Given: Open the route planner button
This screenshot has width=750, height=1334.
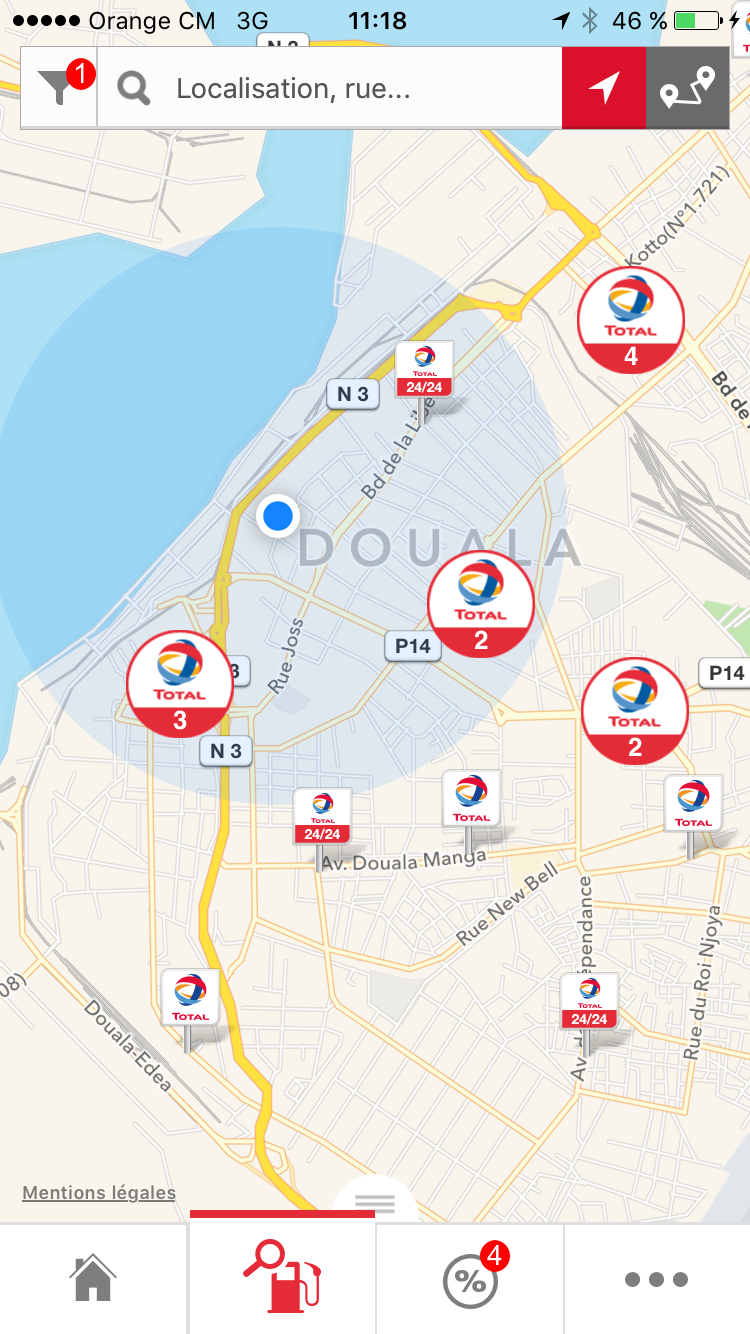Looking at the screenshot, I should 688,88.
